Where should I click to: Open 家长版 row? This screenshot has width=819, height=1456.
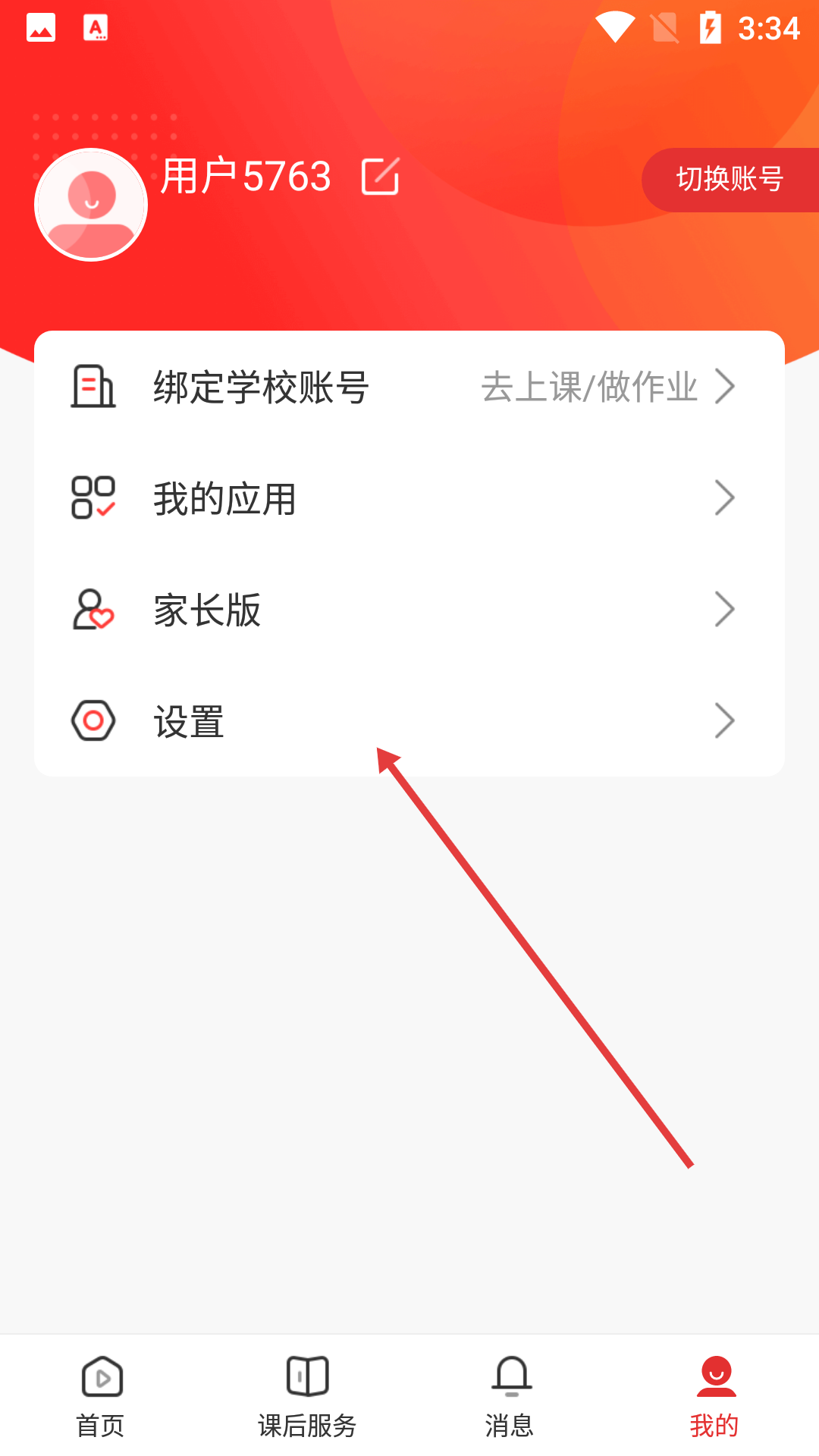[x=409, y=610]
